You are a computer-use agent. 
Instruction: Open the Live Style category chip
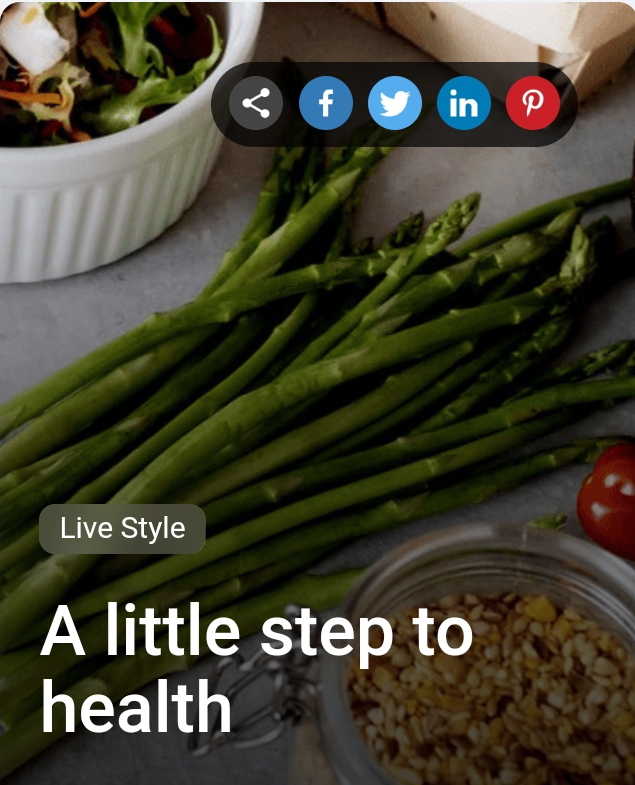coord(122,529)
